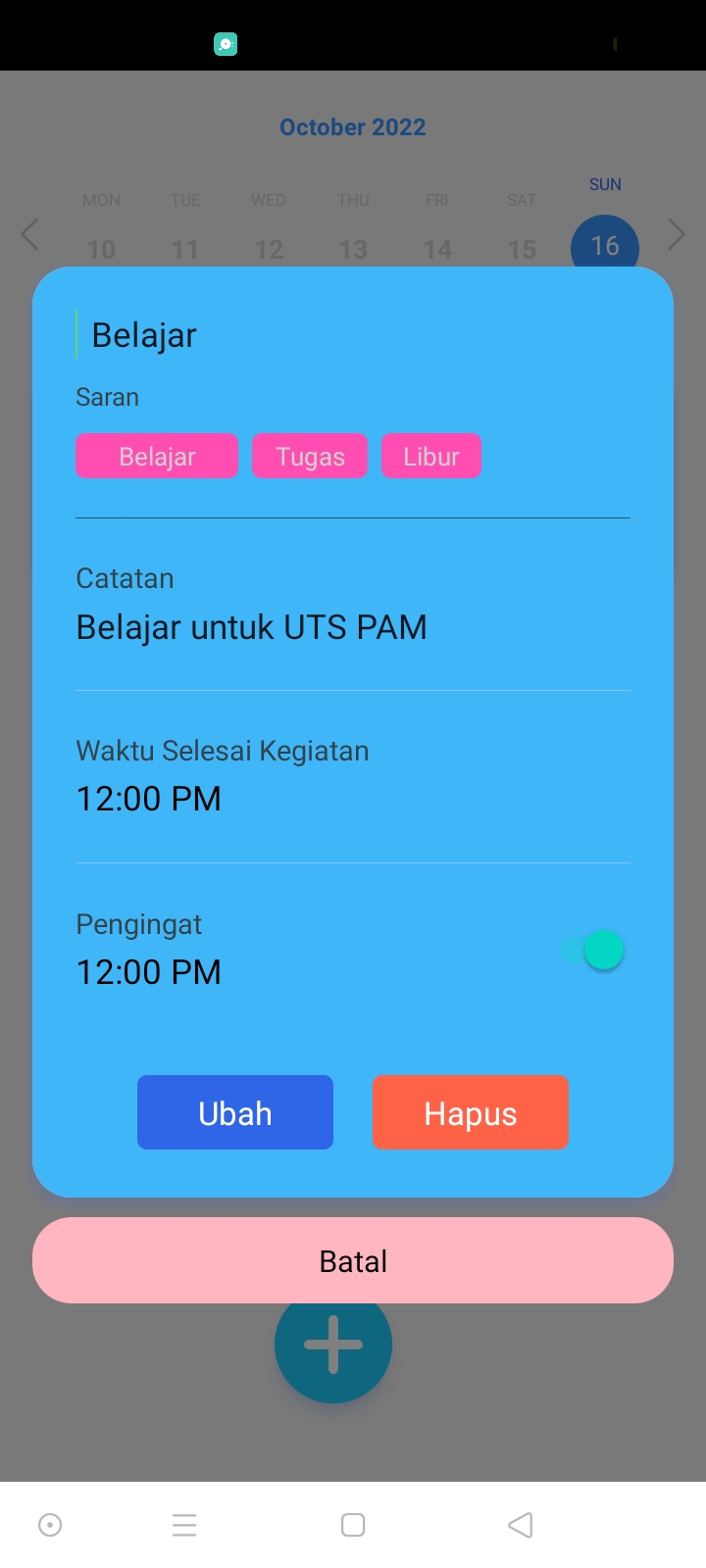Dismiss the dialog with Batal
This screenshot has height=1568, width=706.
[353, 1261]
